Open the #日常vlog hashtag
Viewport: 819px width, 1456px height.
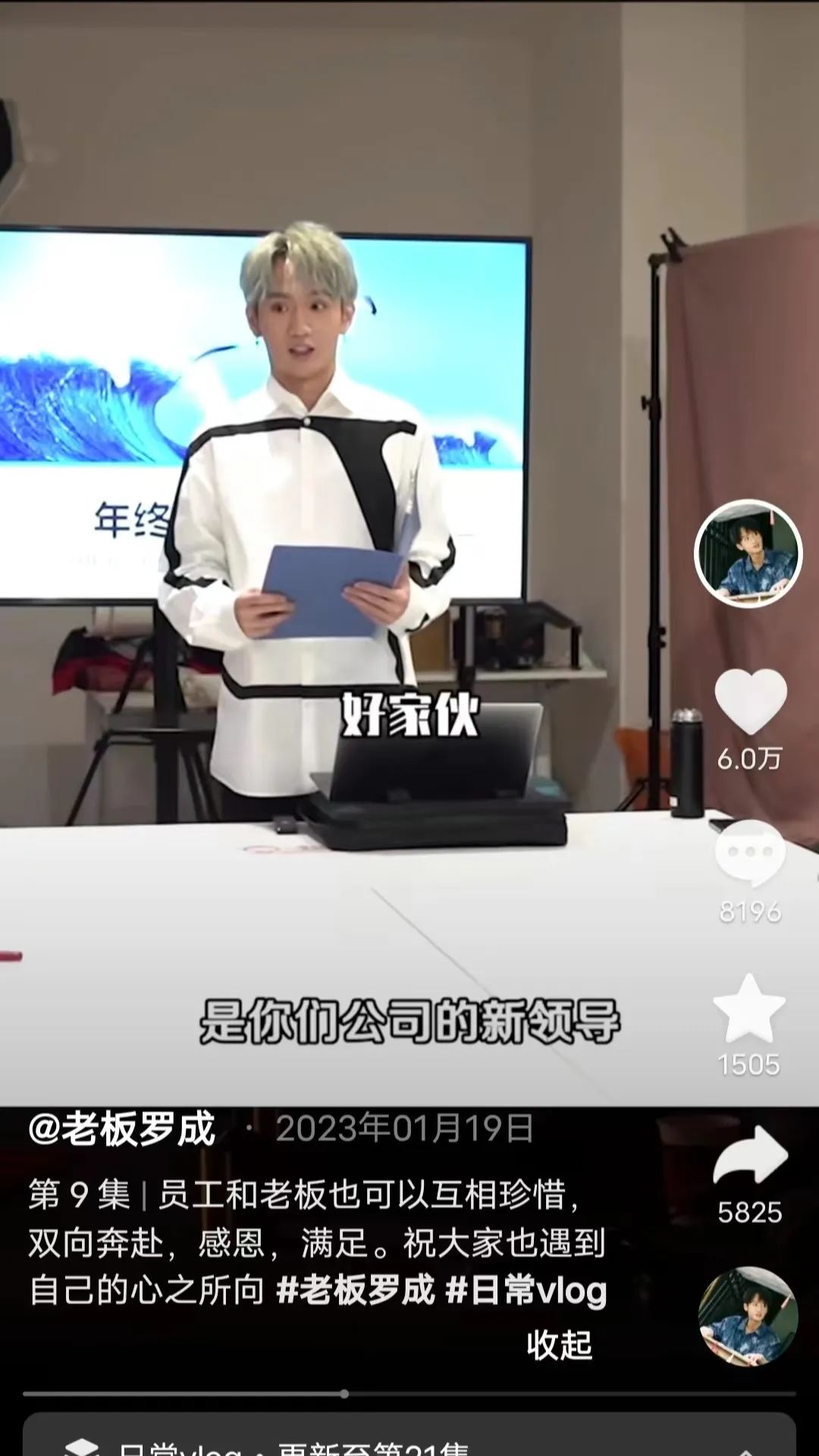click(x=526, y=1290)
